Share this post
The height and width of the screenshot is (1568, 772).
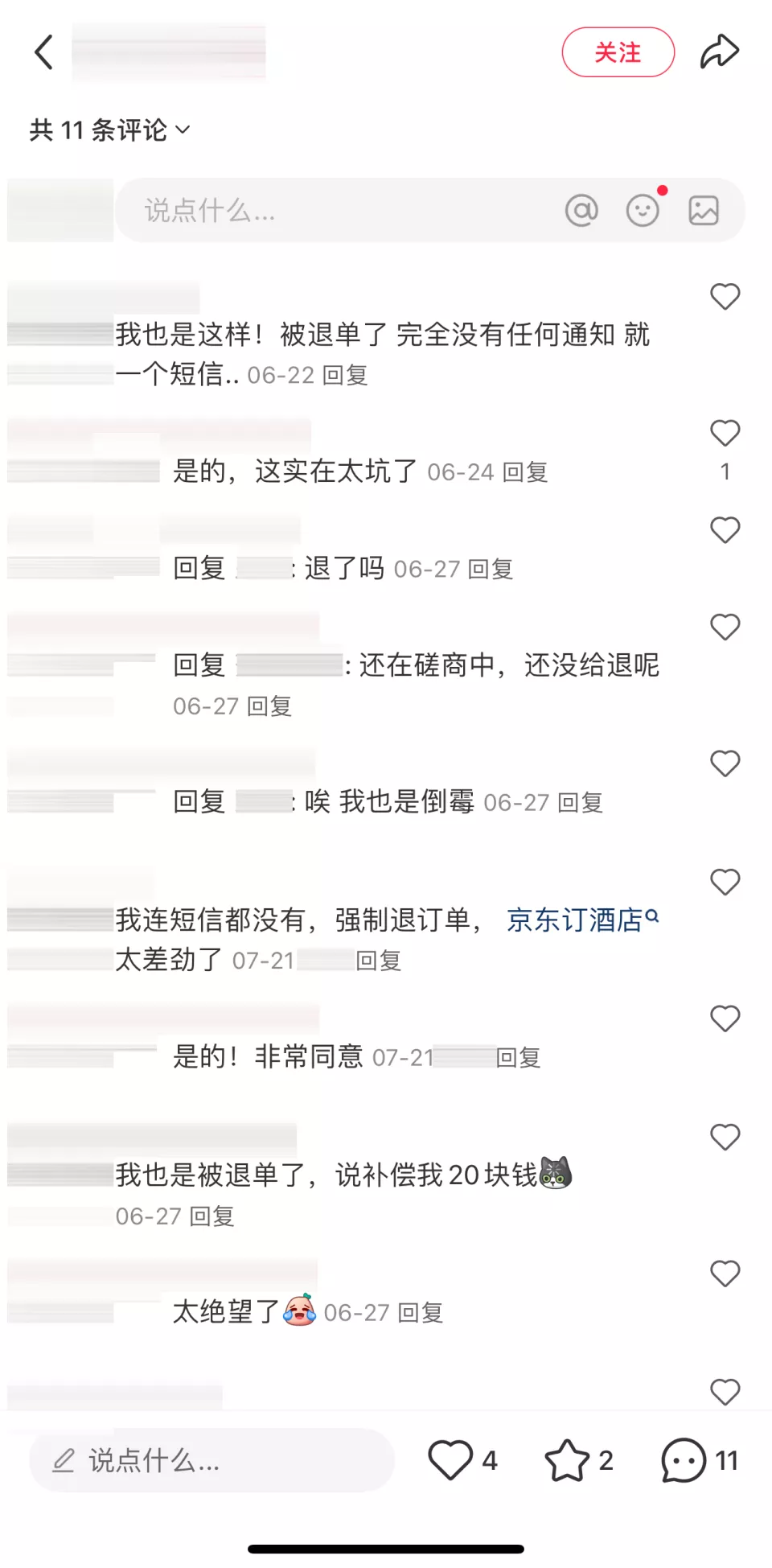coord(719,52)
